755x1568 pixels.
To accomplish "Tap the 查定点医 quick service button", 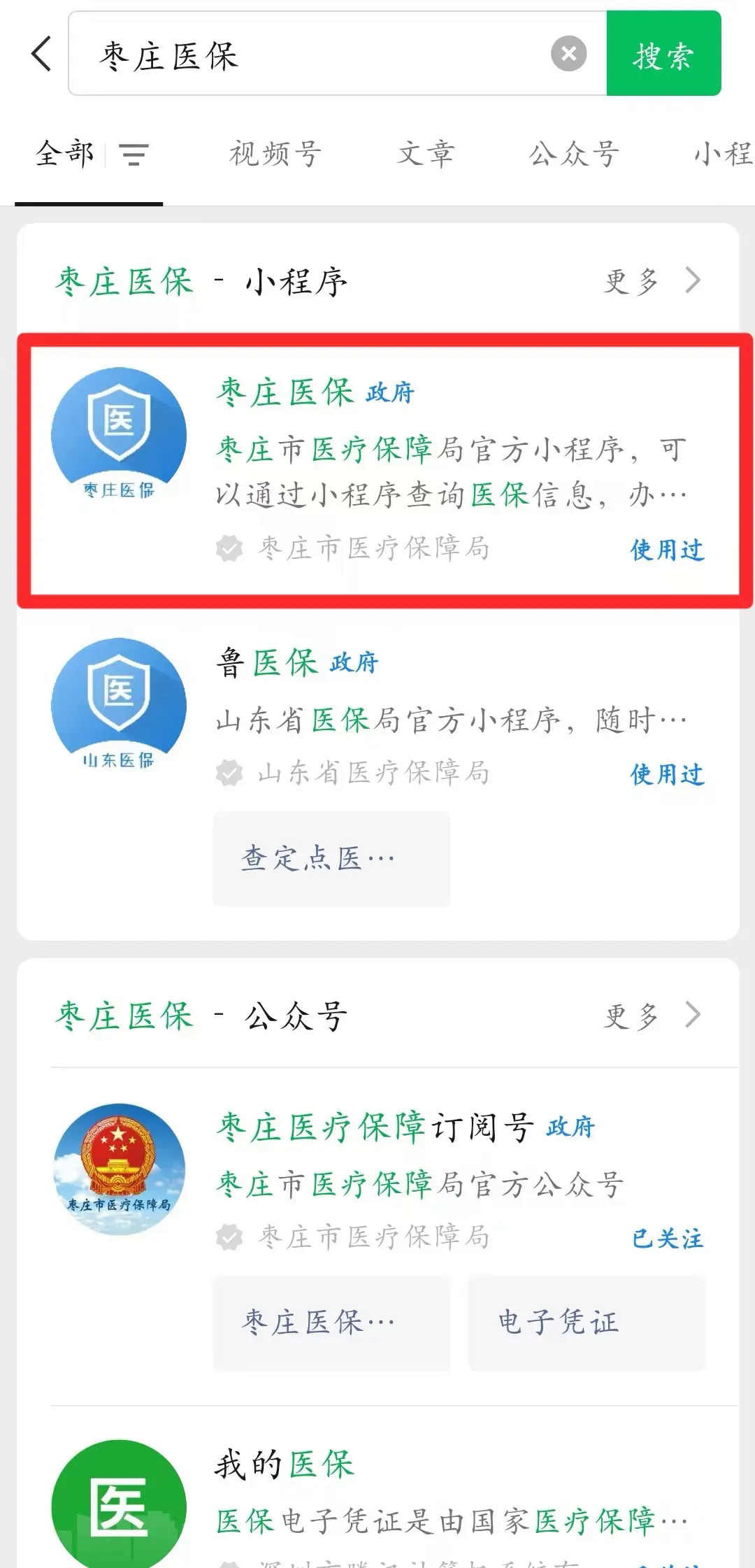I will (x=329, y=859).
